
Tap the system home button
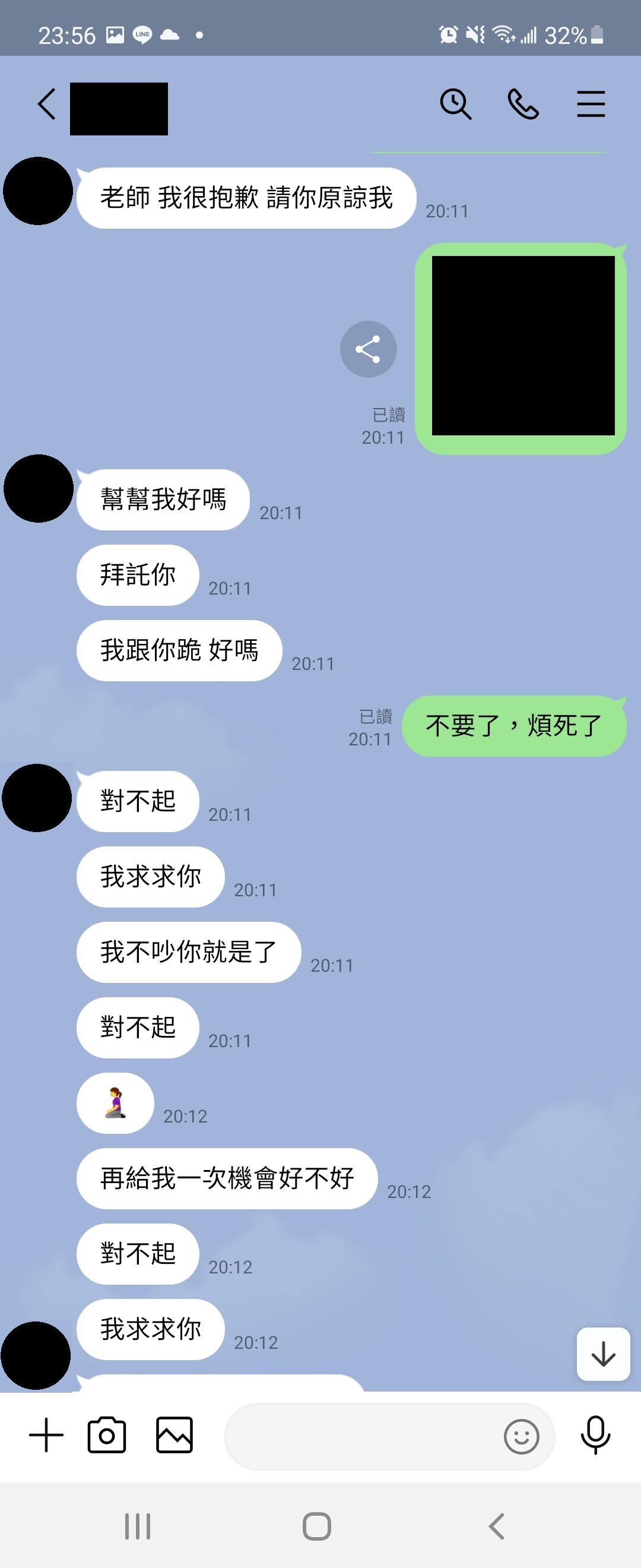pos(317,1526)
